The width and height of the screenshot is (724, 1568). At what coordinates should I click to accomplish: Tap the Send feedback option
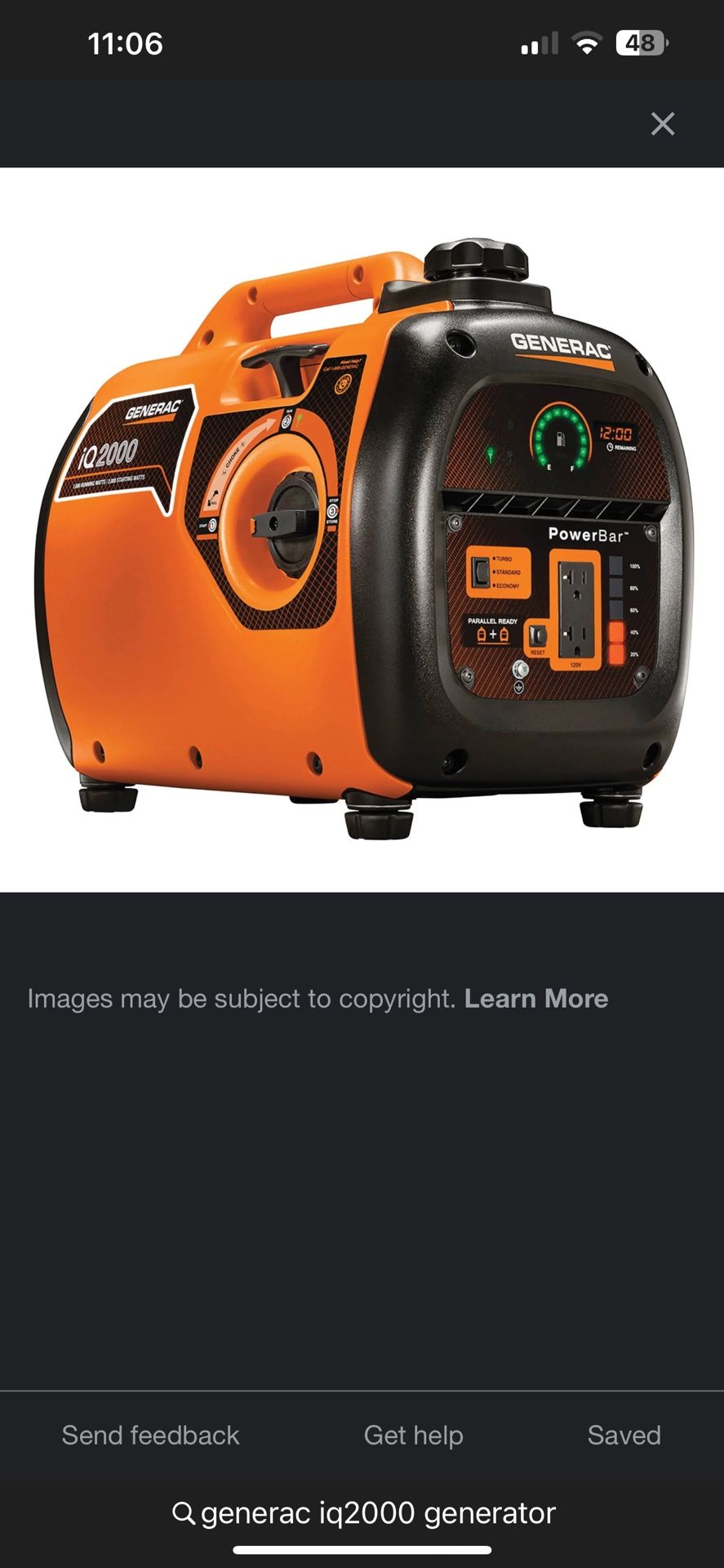pos(151,1436)
